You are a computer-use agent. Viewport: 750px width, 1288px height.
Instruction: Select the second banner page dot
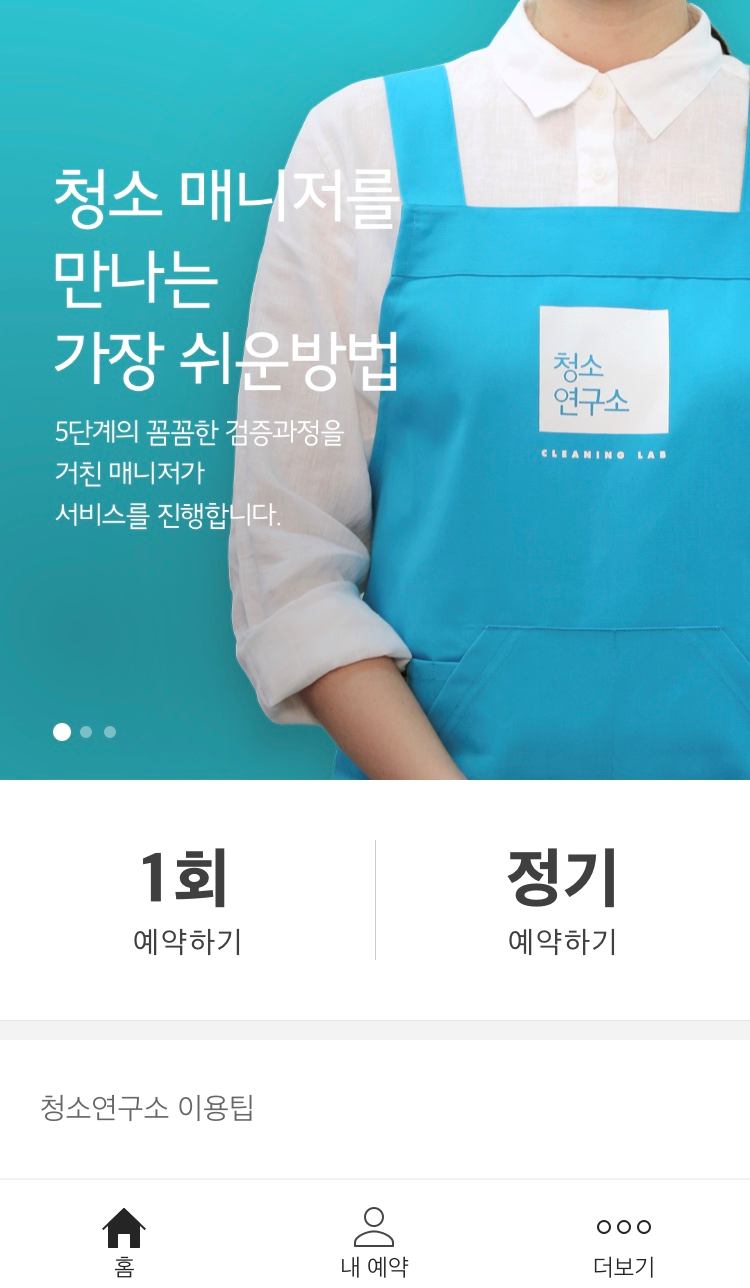[x=86, y=732]
